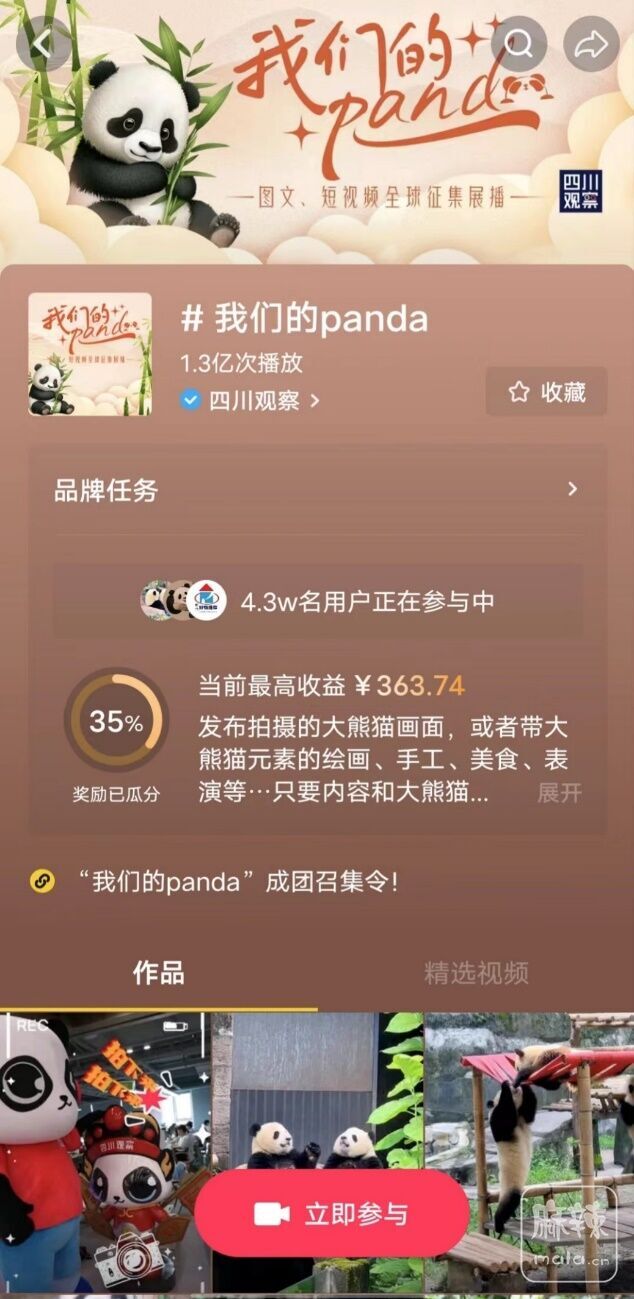
Task: View the 4.3w participating users
Action: [x=317, y=602]
